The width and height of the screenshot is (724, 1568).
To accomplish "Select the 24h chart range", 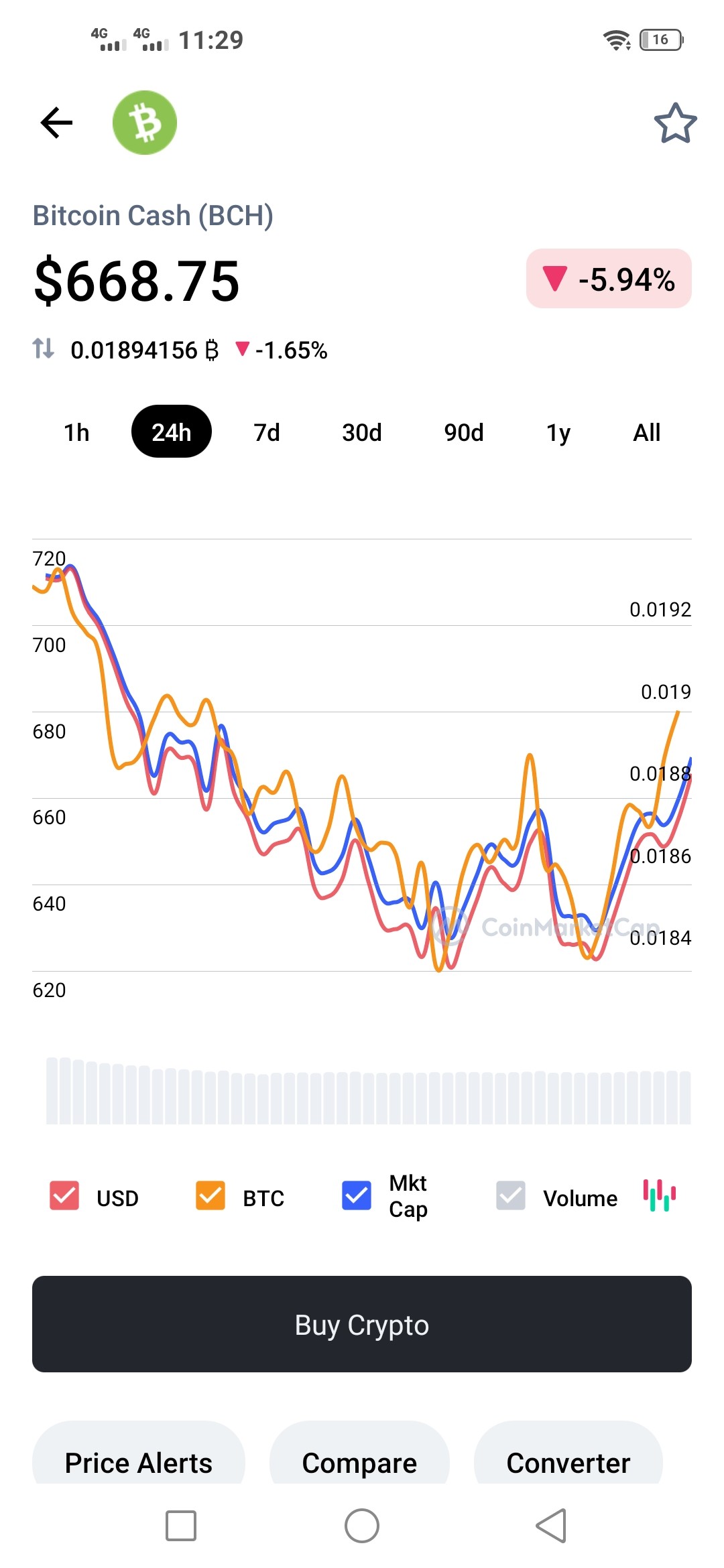I will pyautogui.click(x=172, y=432).
